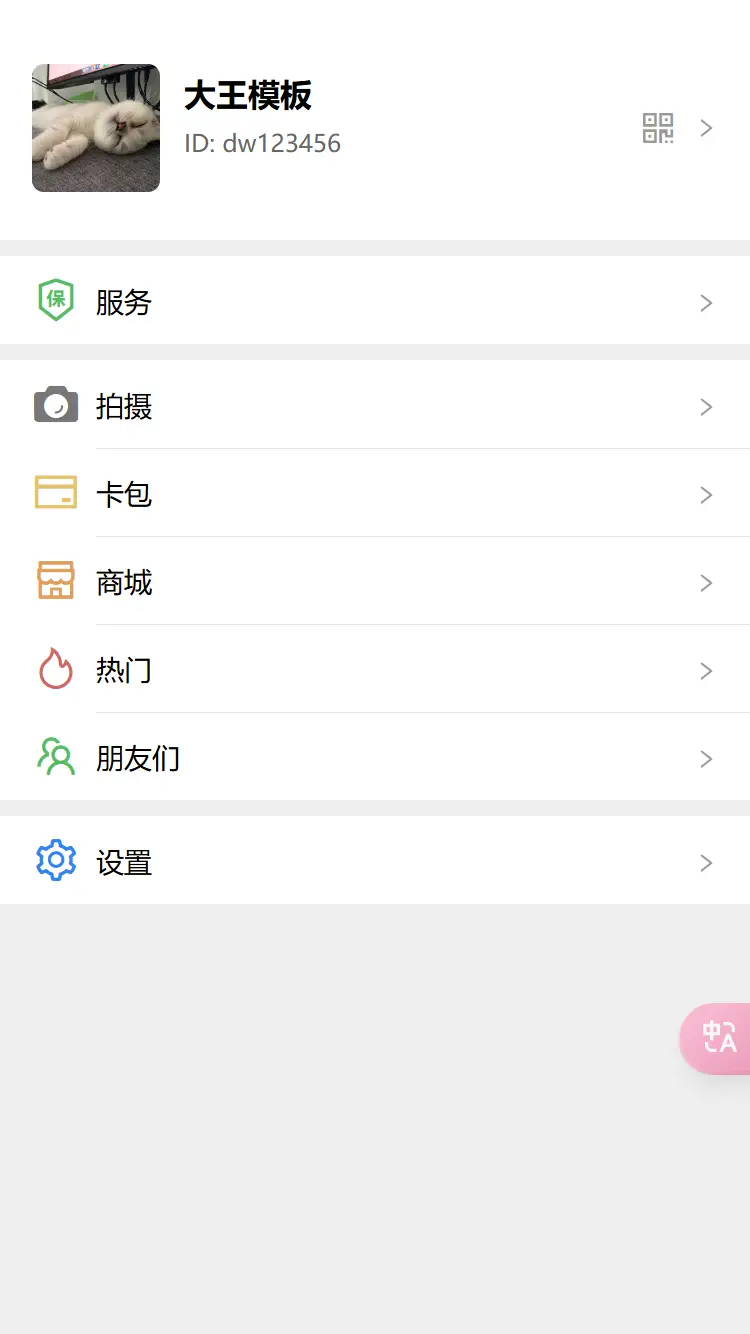Open the 服务 row
The image size is (750, 1334).
pos(375,301)
